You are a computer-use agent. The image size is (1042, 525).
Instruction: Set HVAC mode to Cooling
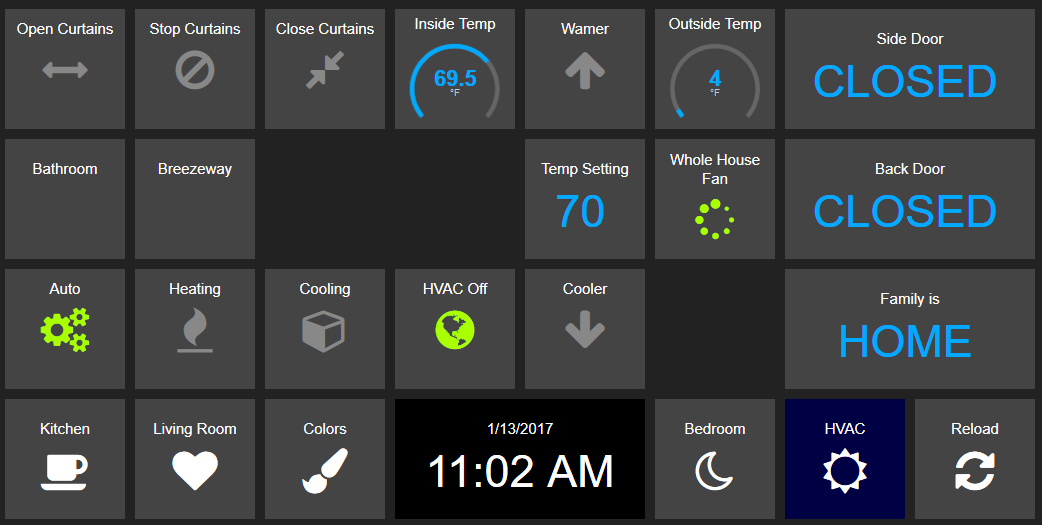(x=325, y=329)
